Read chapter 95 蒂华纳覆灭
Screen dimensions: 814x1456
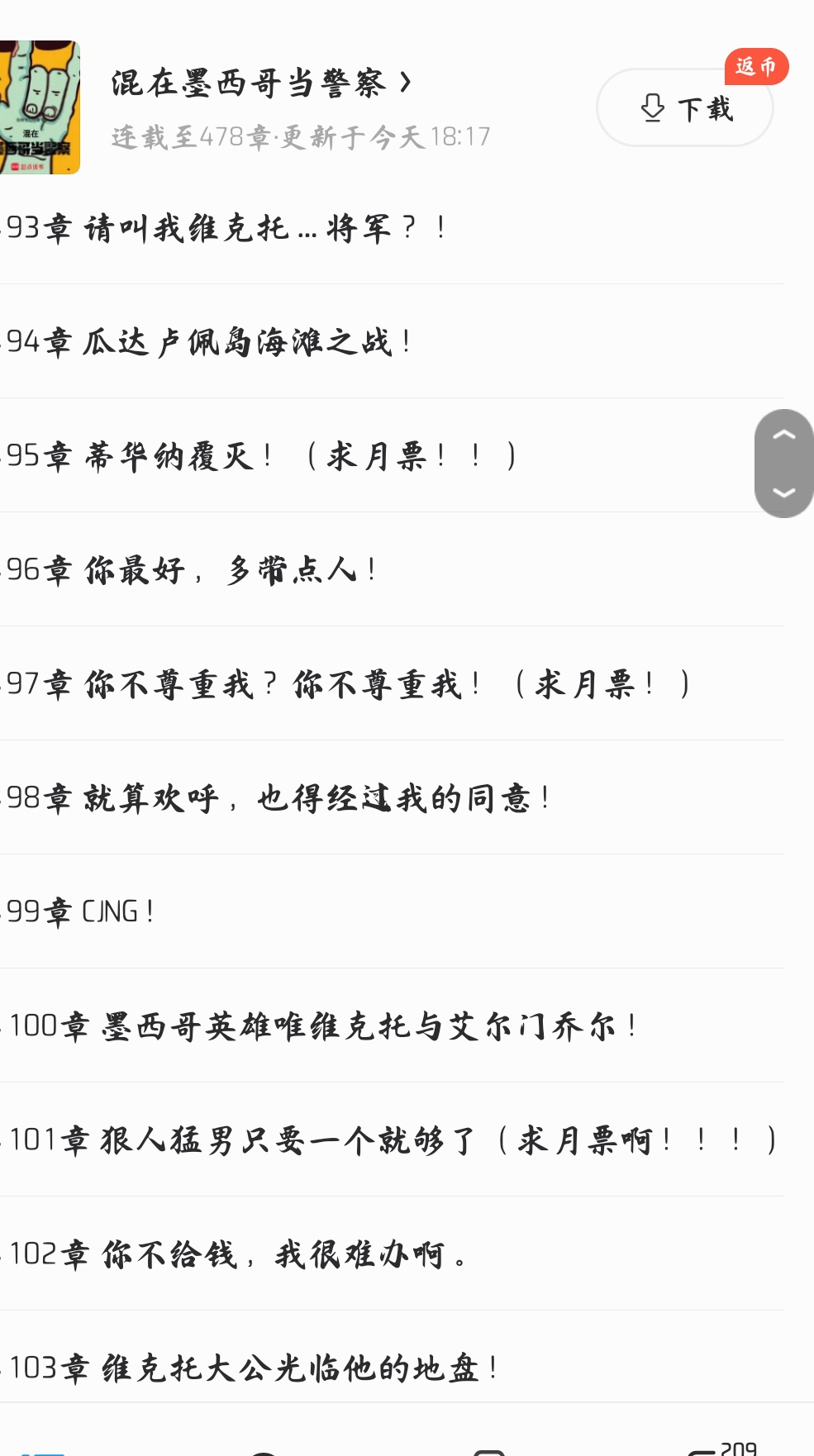pyautogui.click(x=262, y=456)
